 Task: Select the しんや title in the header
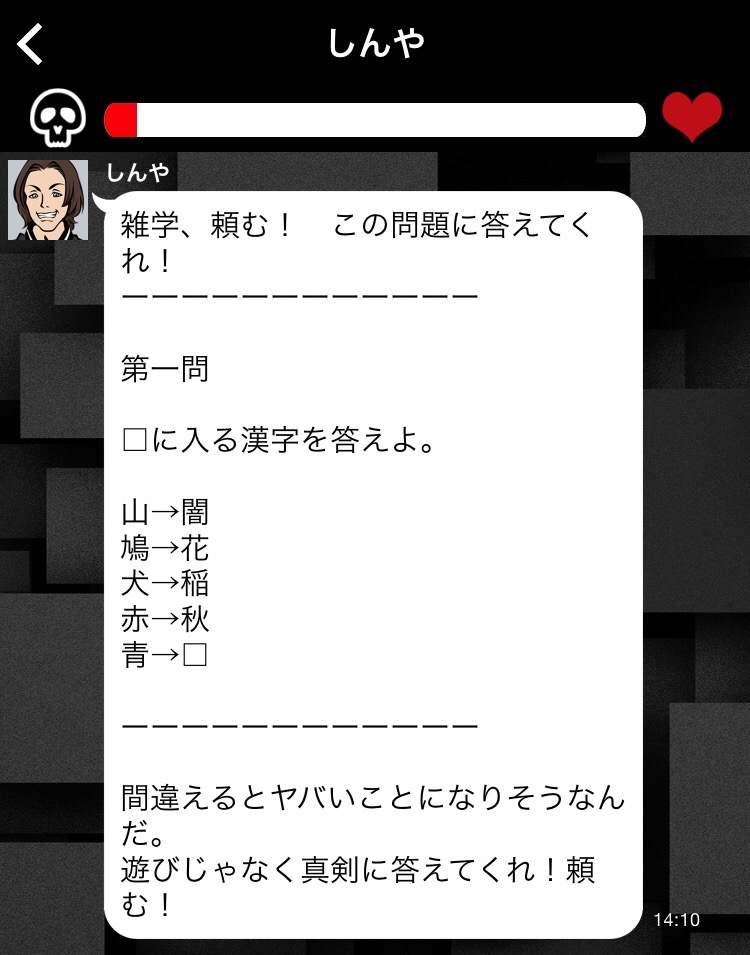point(374,43)
